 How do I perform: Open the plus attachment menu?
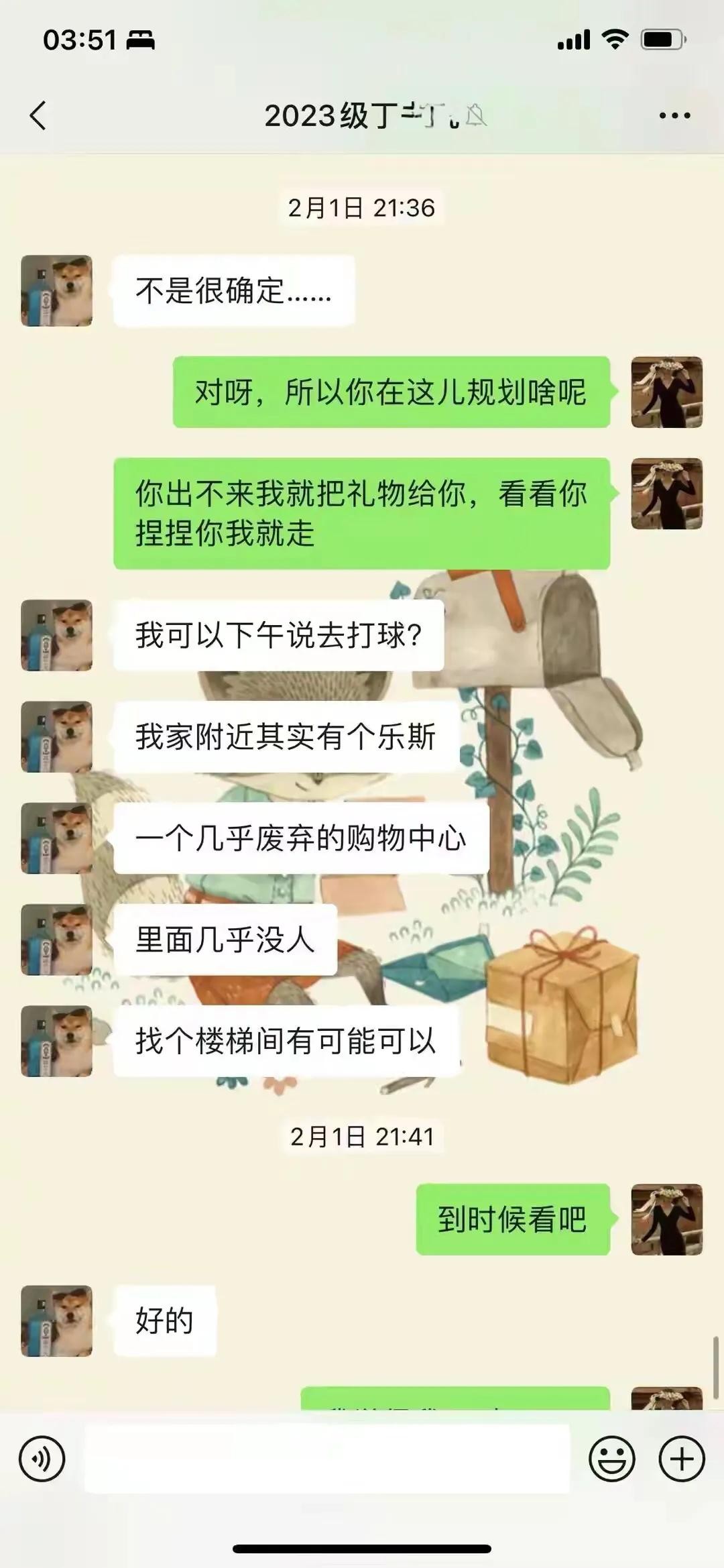(x=682, y=1459)
